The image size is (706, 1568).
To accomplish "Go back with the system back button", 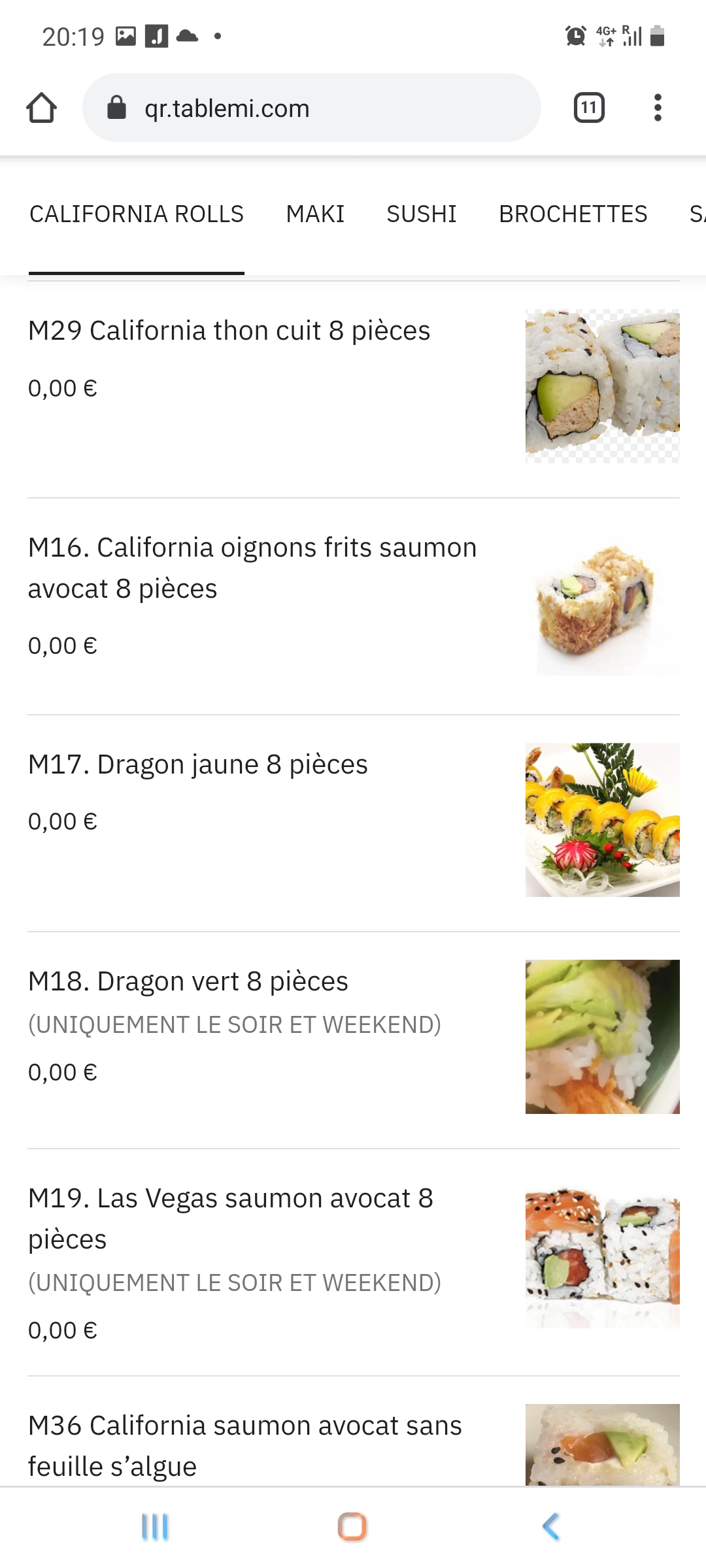I will point(550,1527).
